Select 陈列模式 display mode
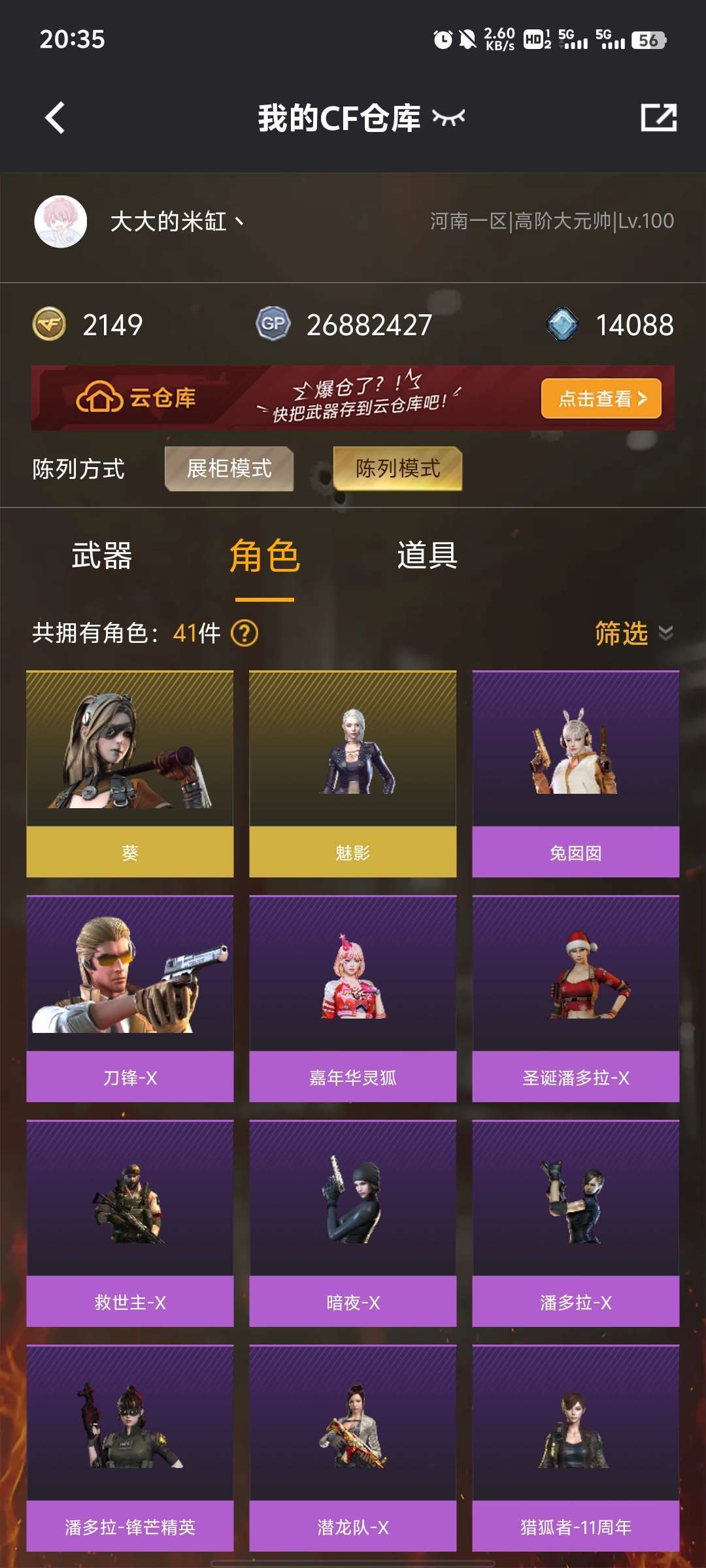 (x=397, y=468)
